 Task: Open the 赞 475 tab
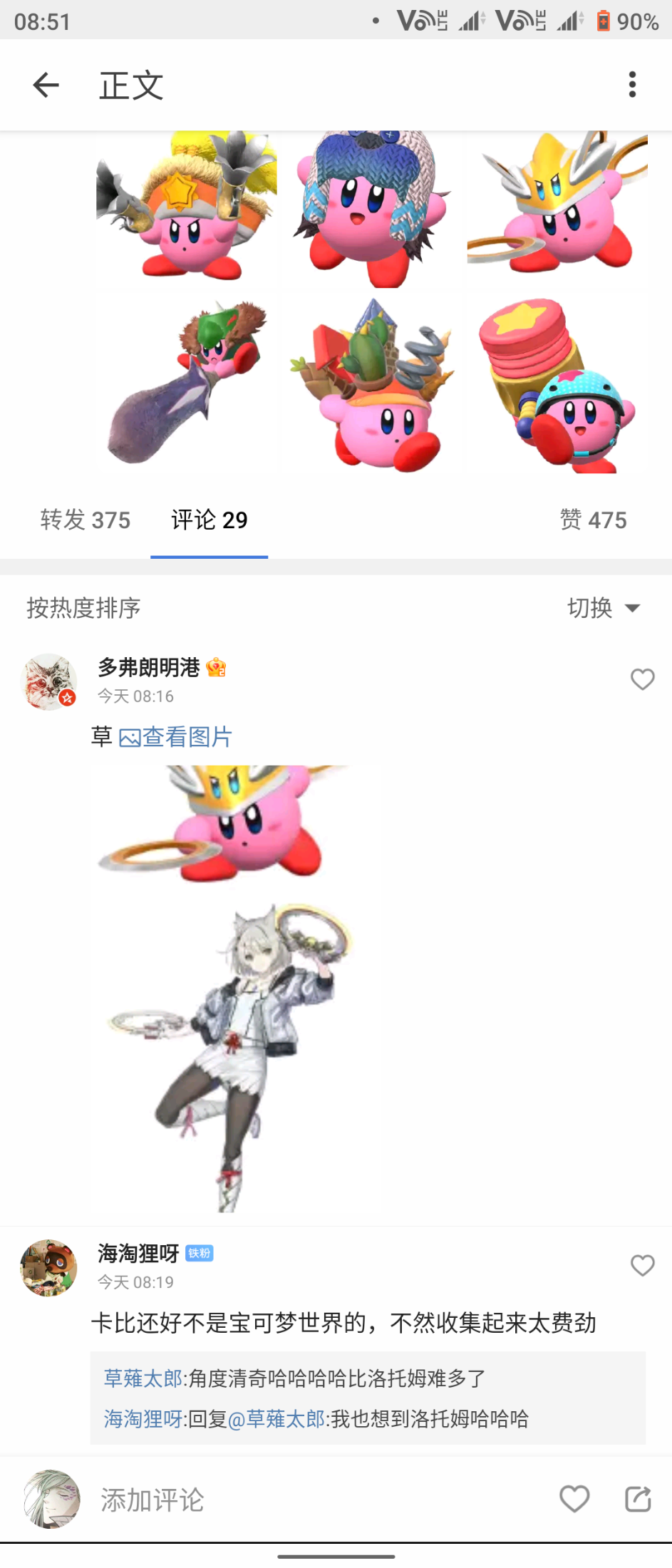593,520
